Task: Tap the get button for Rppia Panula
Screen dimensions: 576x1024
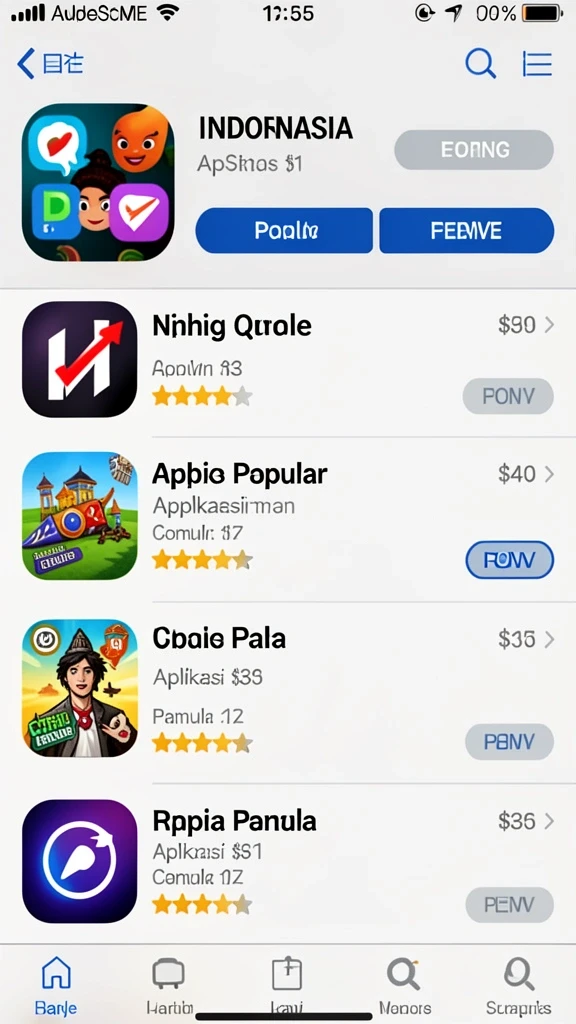Action: point(509,904)
